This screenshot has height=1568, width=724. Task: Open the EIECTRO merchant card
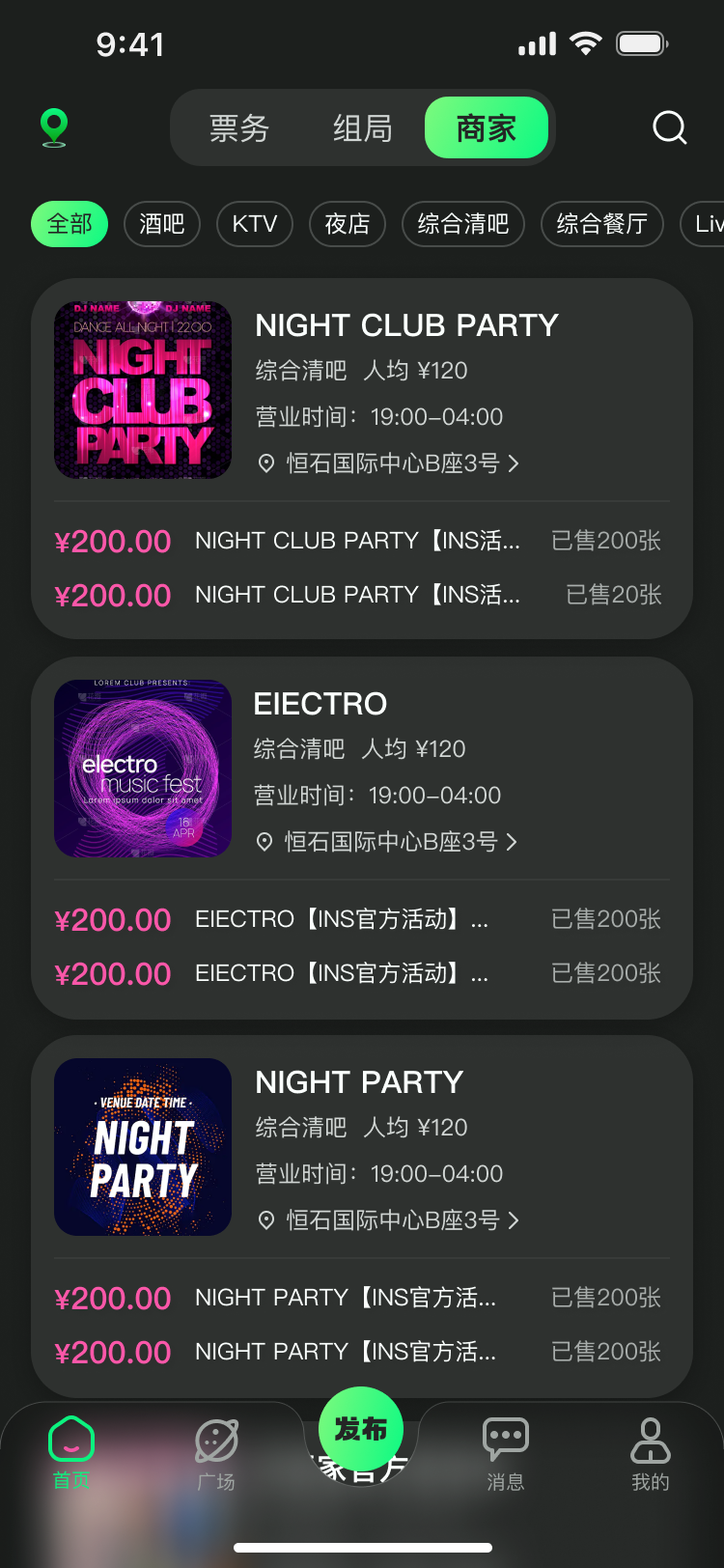pos(320,705)
